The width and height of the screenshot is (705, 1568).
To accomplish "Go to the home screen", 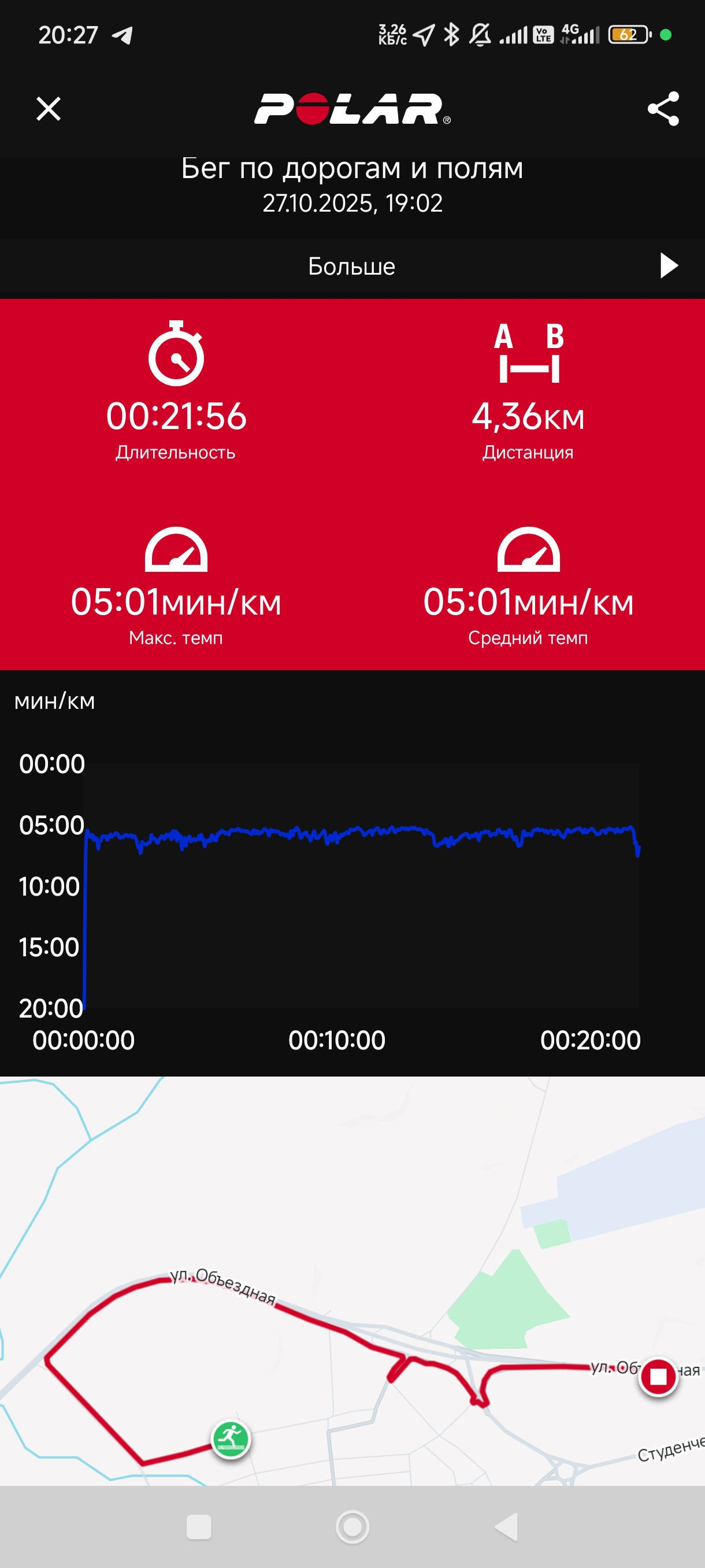I will click(352, 1526).
